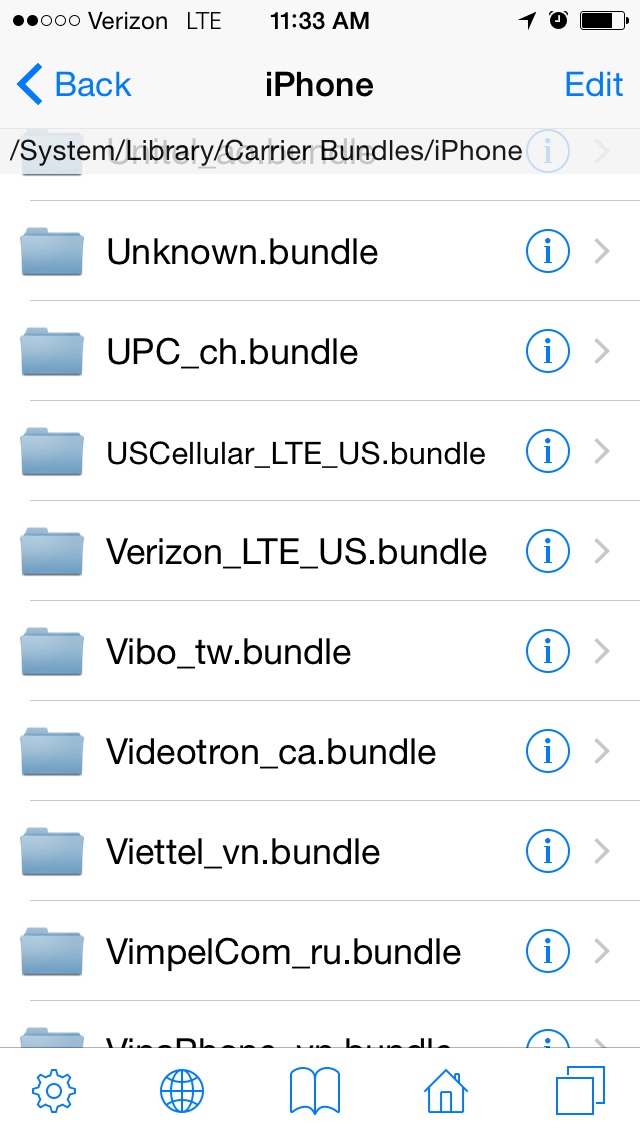640x1136 pixels.
Task: Open the bookmarks book icon
Action: coord(315,1091)
